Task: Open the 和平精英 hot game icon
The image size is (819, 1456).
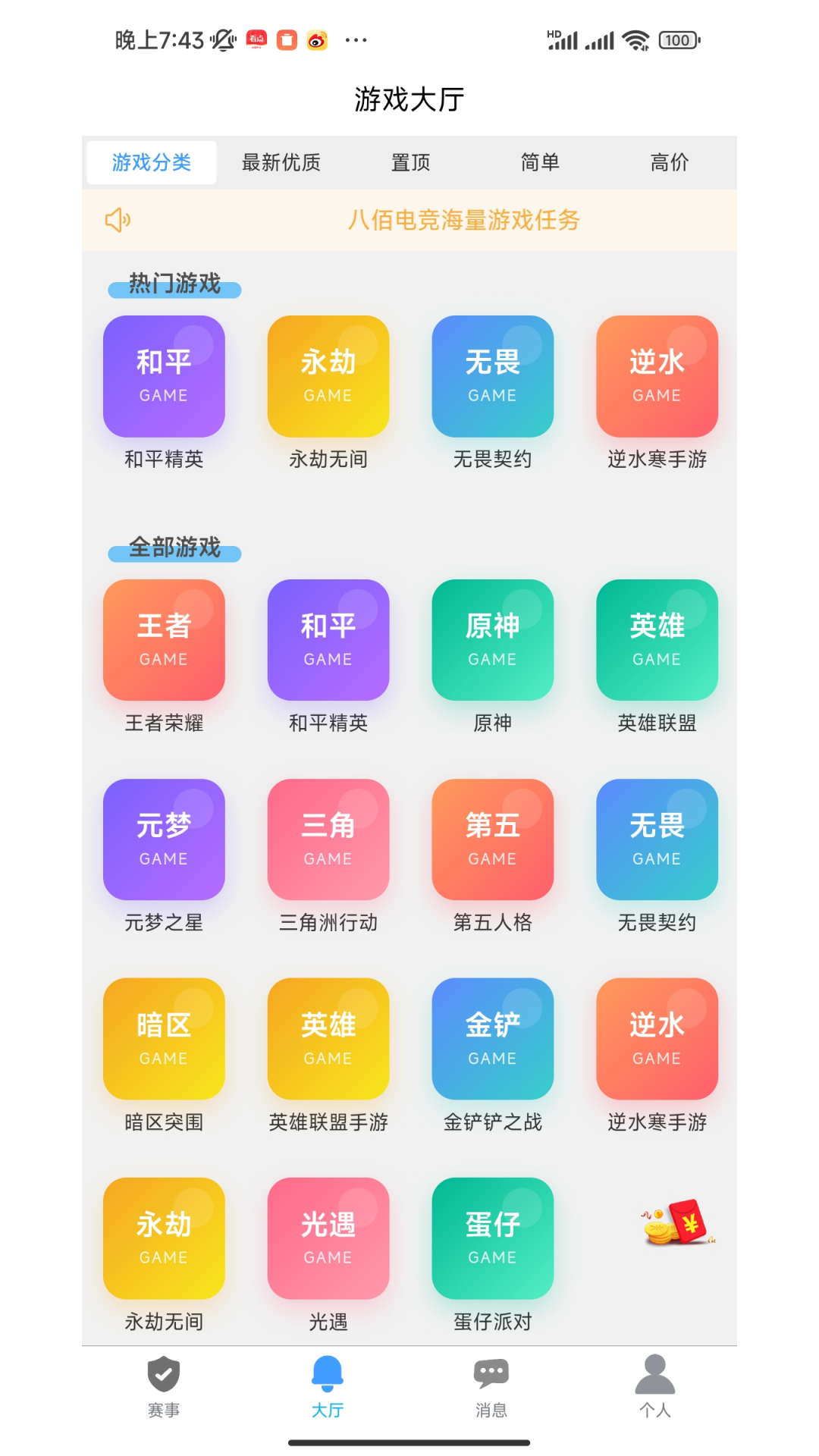Action: (164, 377)
